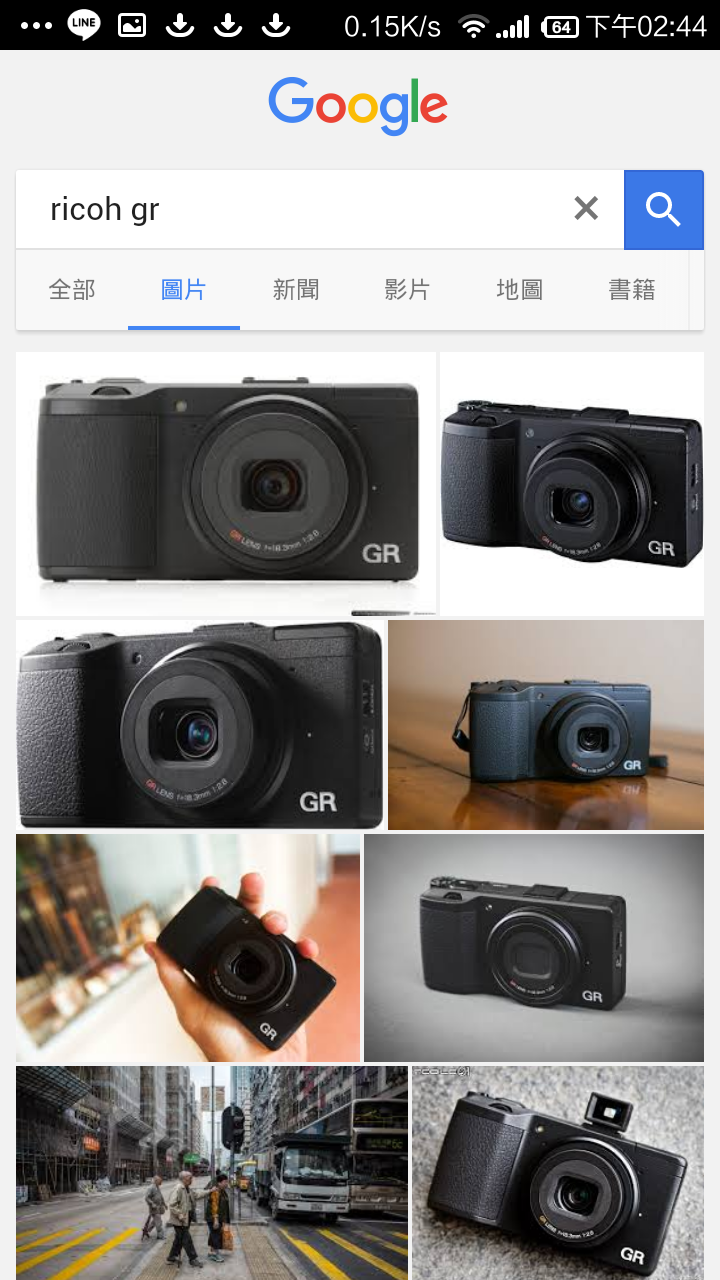The height and width of the screenshot is (1280, 720).
Task: Clear the 'ricoh gr' search text
Action: click(586, 209)
